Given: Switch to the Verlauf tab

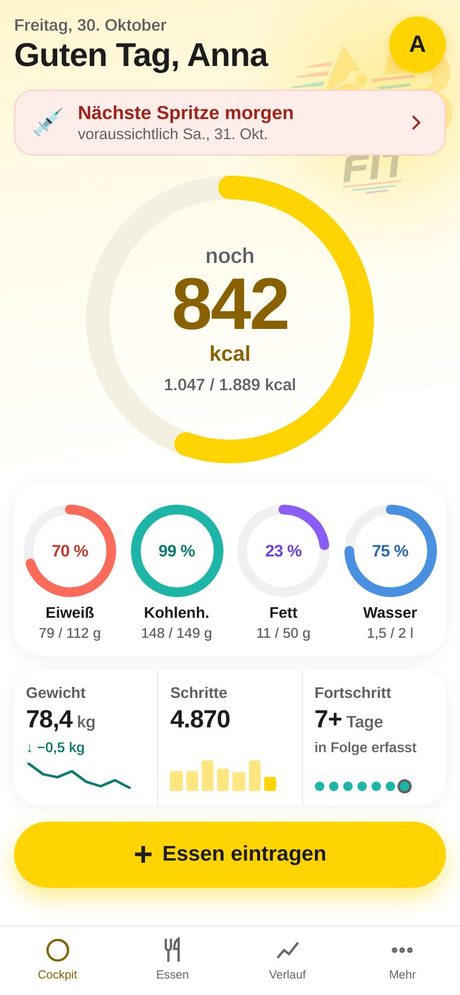Looking at the screenshot, I should coord(287,959).
